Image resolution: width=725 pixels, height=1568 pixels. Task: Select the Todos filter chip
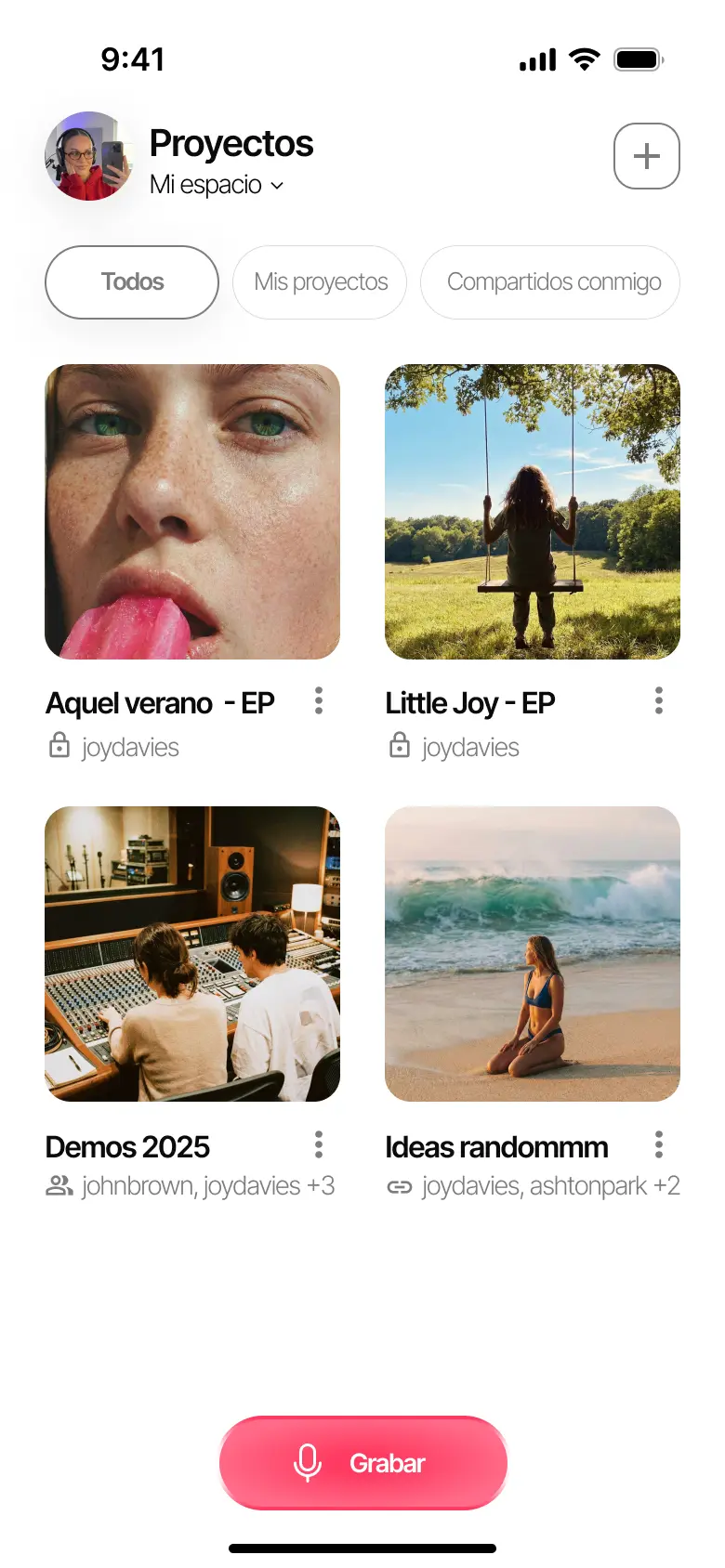point(131,282)
